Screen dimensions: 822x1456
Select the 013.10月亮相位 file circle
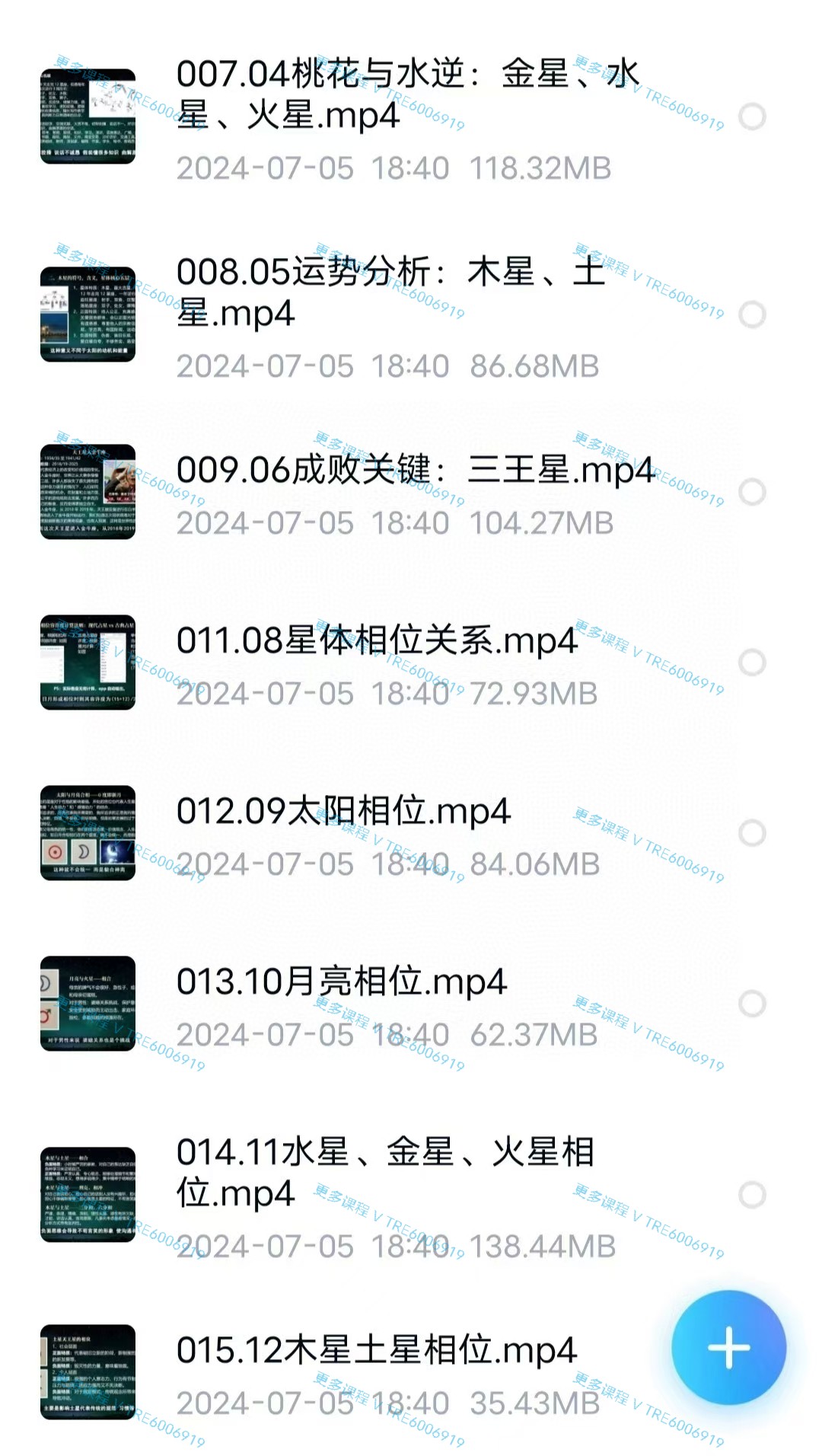(752, 1004)
